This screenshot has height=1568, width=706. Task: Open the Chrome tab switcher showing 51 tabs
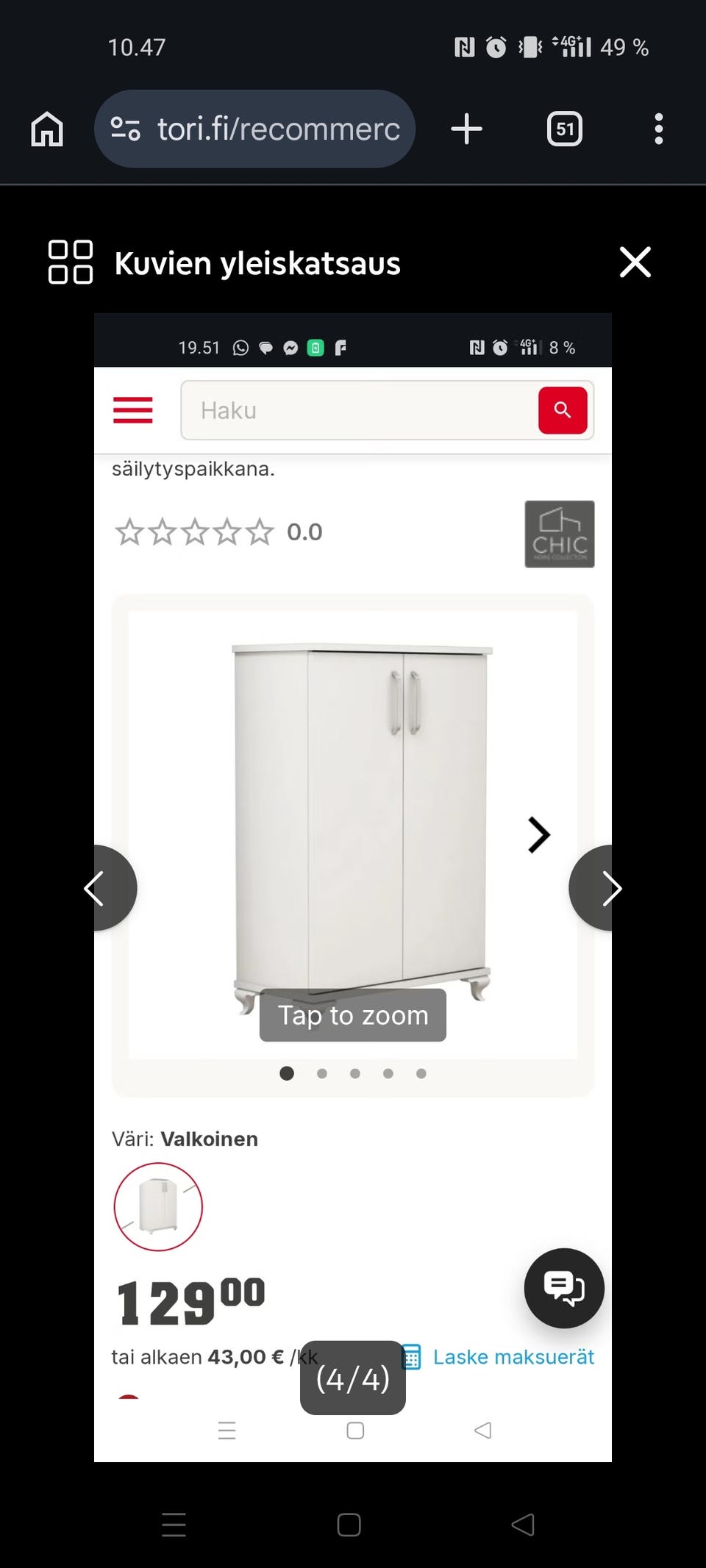[x=564, y=129]
